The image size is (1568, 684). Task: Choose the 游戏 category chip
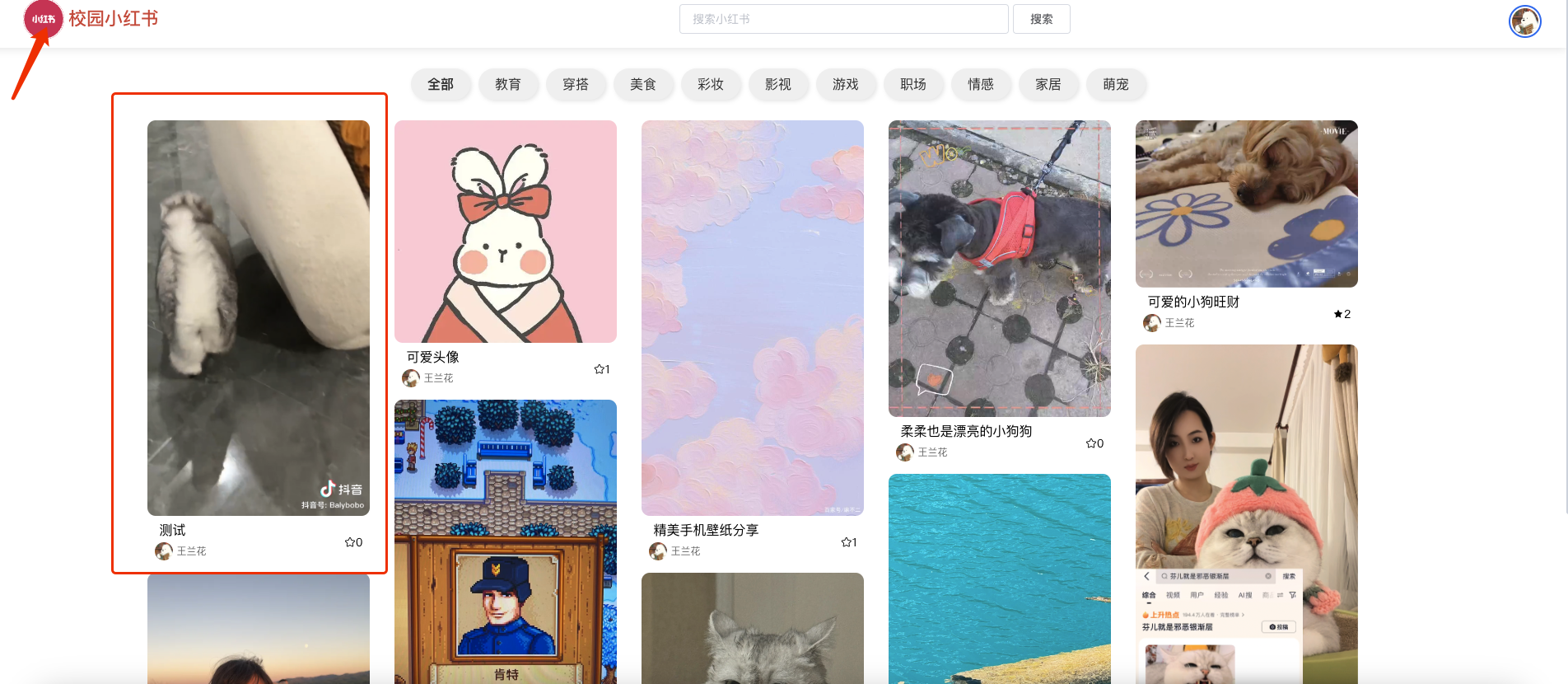point(846,84)
